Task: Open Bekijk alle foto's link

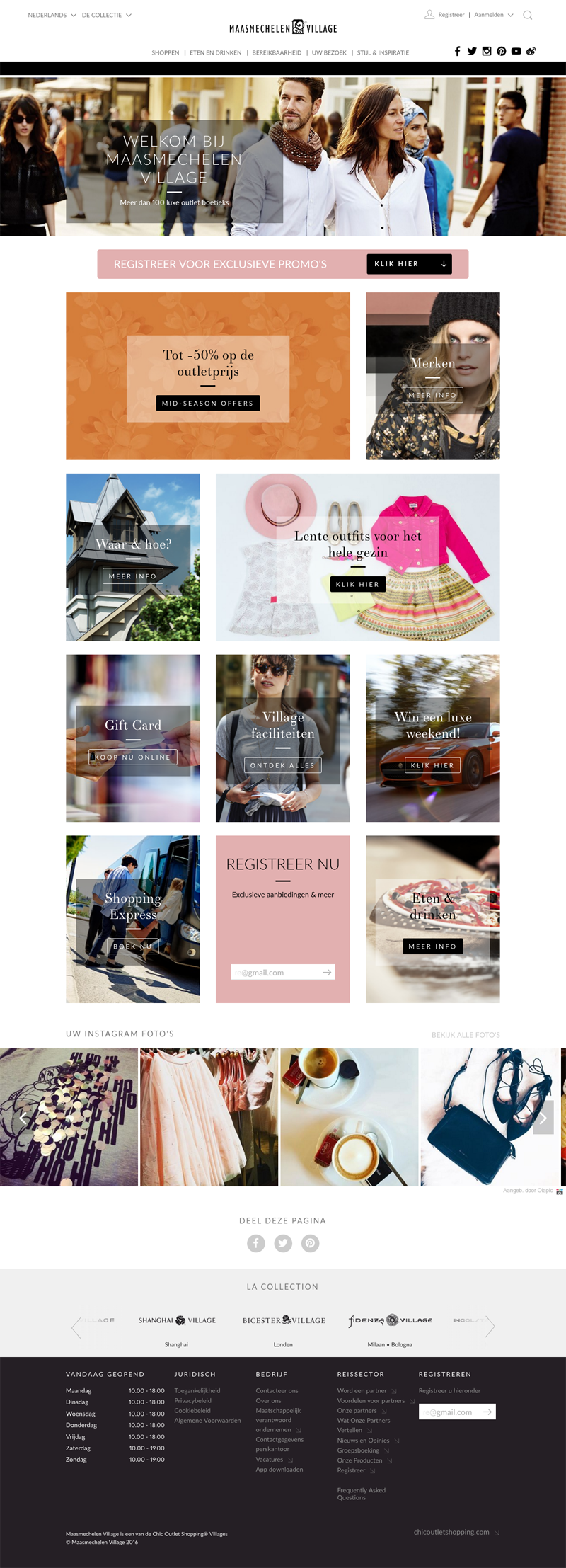Action: 466,1035
